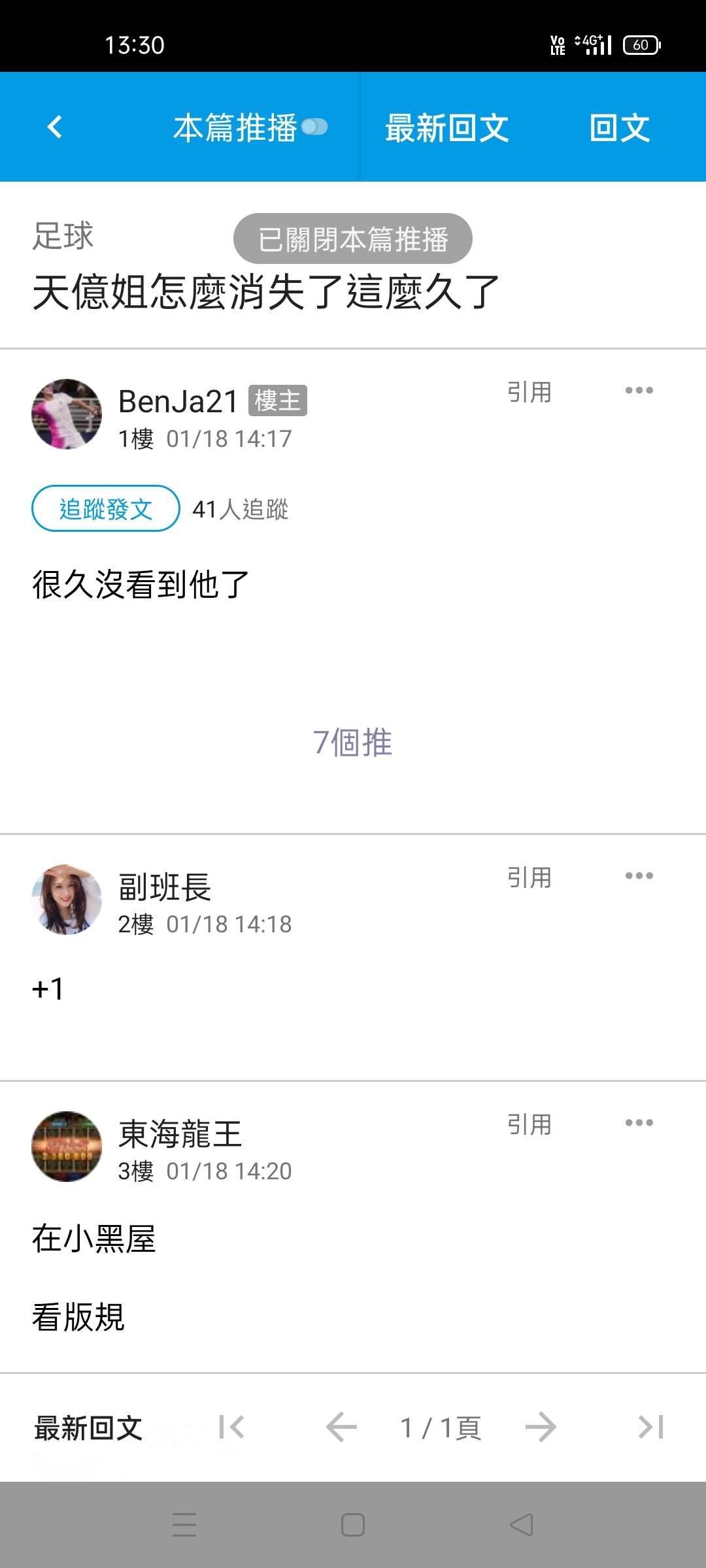Toggle the 本篇推播 push notification switch

coord(314,127)
